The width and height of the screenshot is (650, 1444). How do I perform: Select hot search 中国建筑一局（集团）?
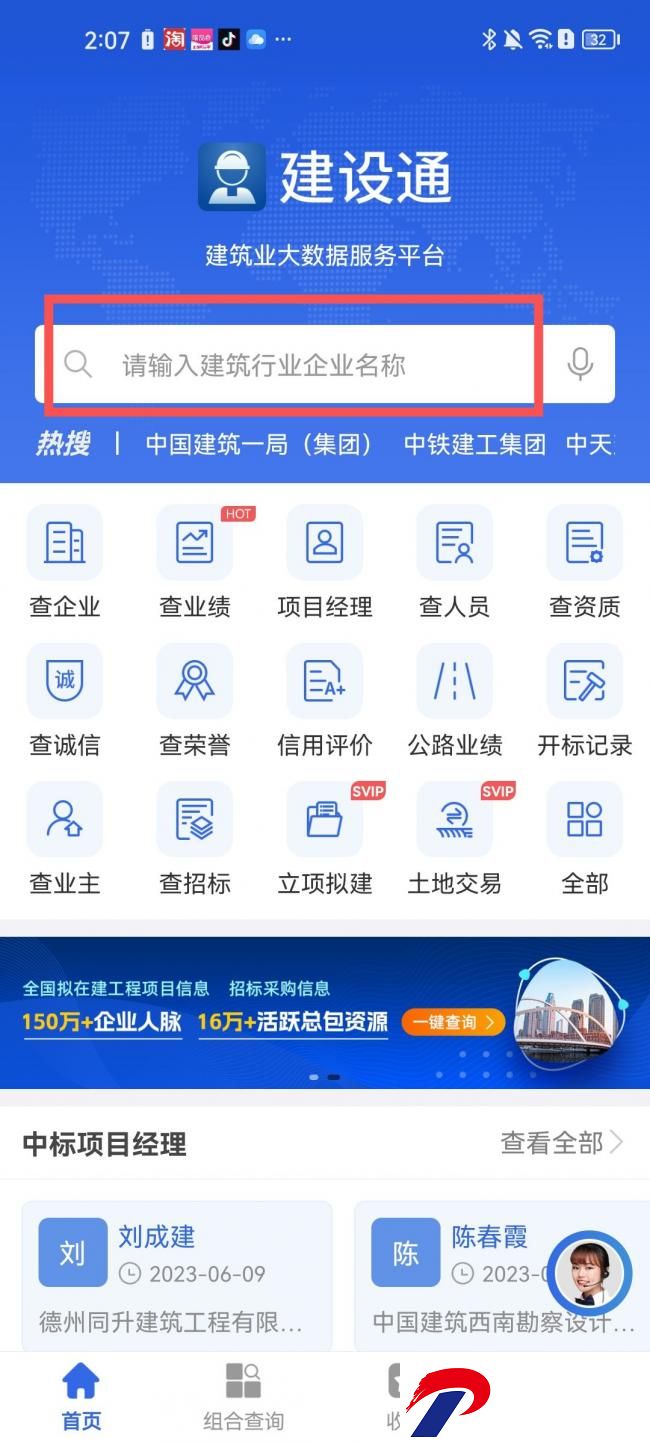click(259, 444)
